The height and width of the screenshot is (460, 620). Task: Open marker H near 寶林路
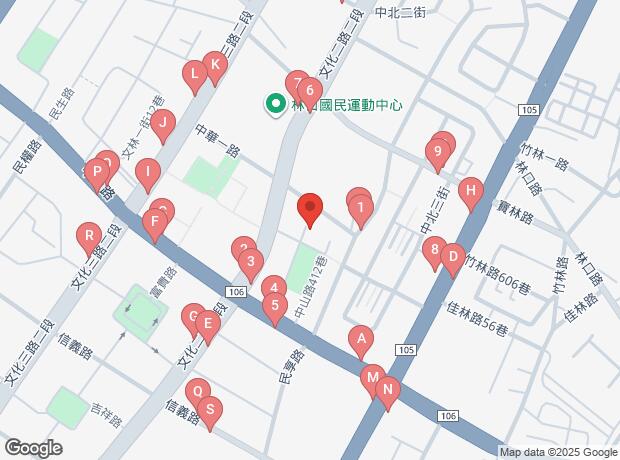pyautogui.click(x=470, y=192)
